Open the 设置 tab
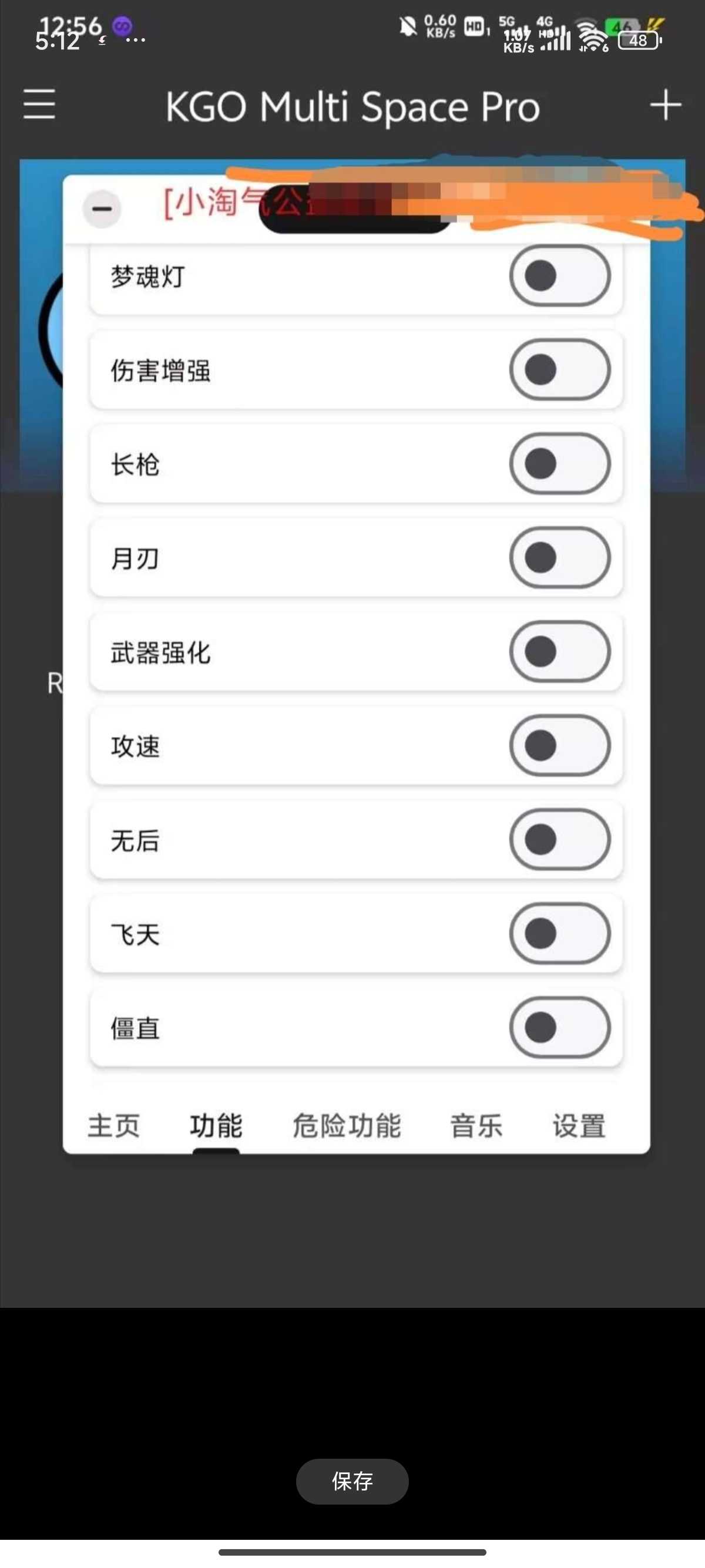 (x=579, y=1125)
